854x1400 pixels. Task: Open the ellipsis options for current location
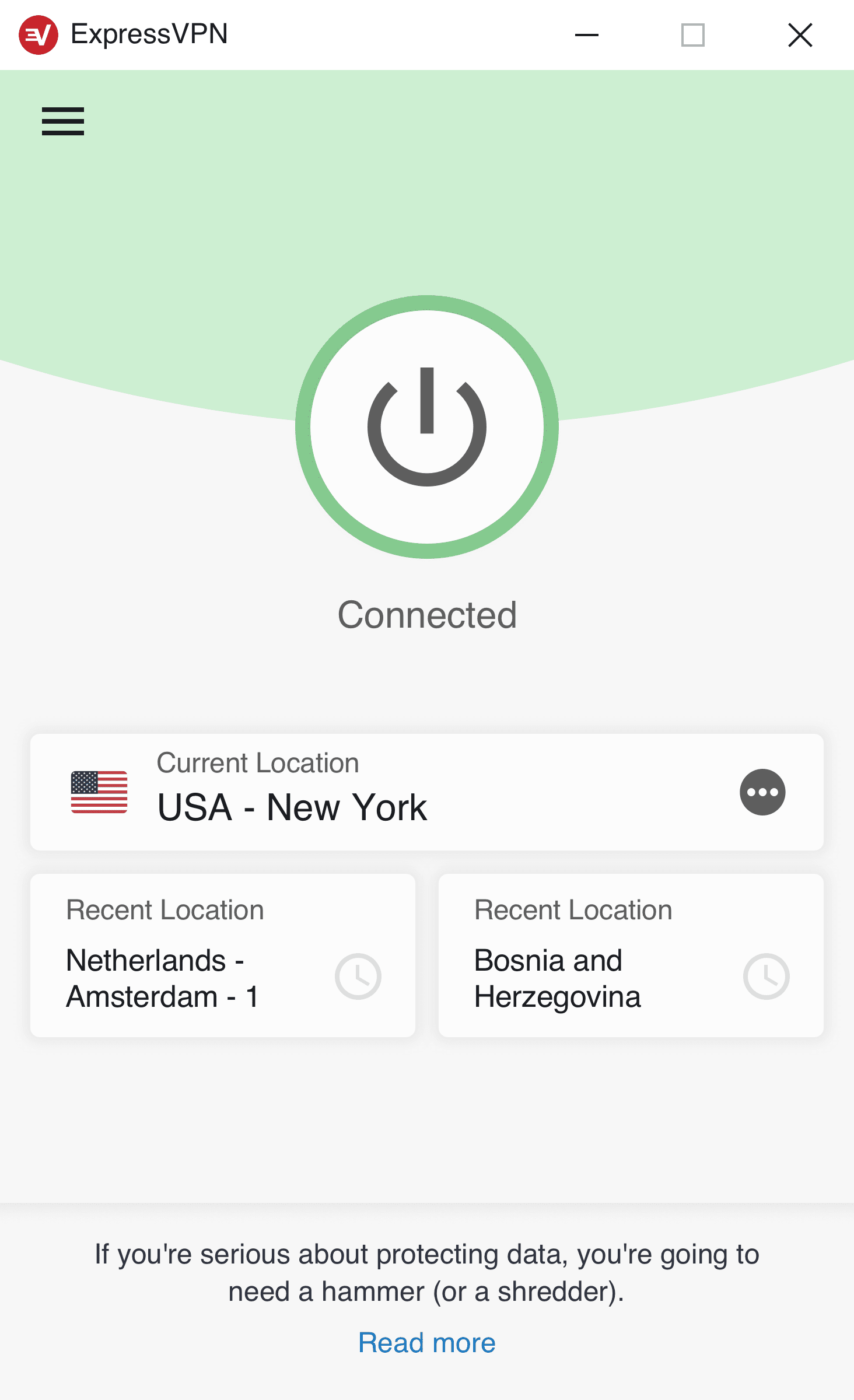762,792
